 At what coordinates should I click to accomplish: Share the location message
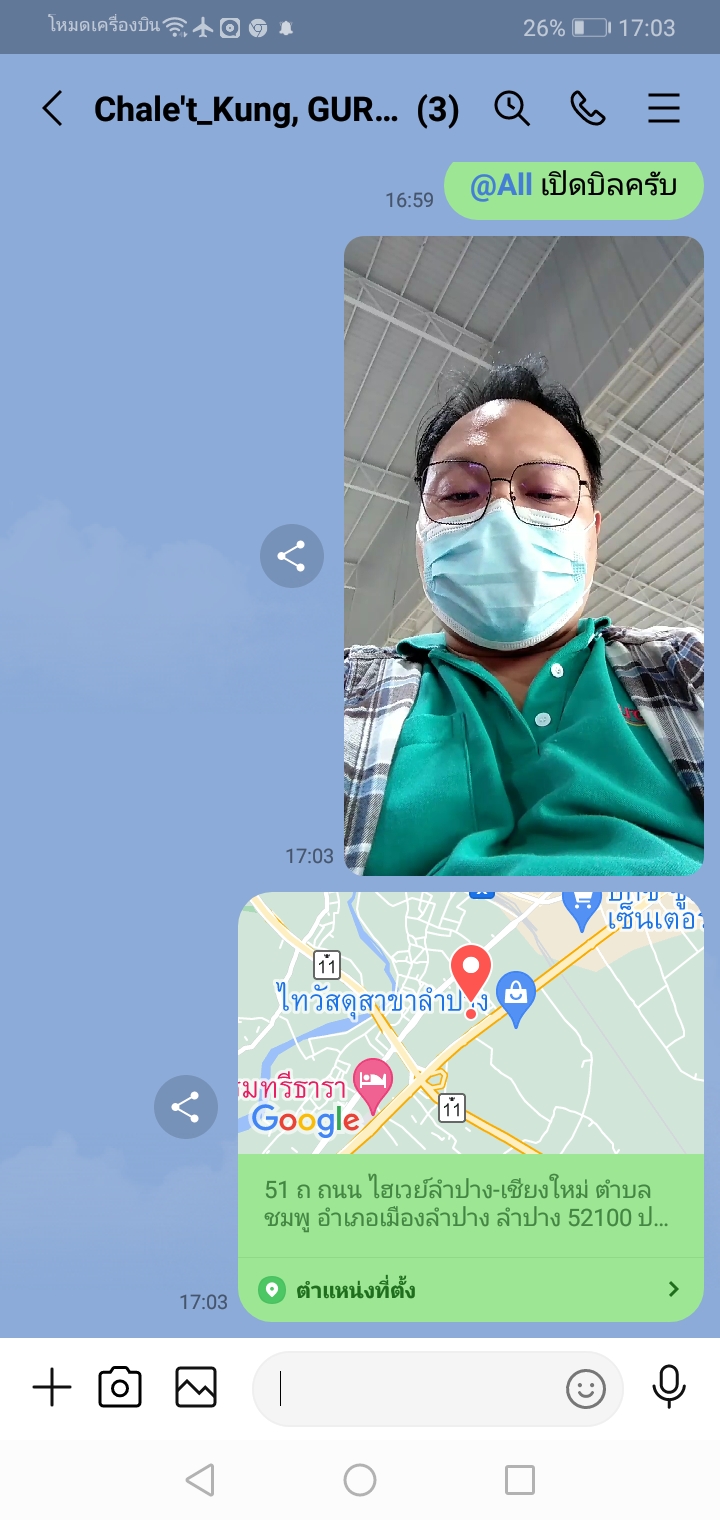click(x=185, y=1107)
